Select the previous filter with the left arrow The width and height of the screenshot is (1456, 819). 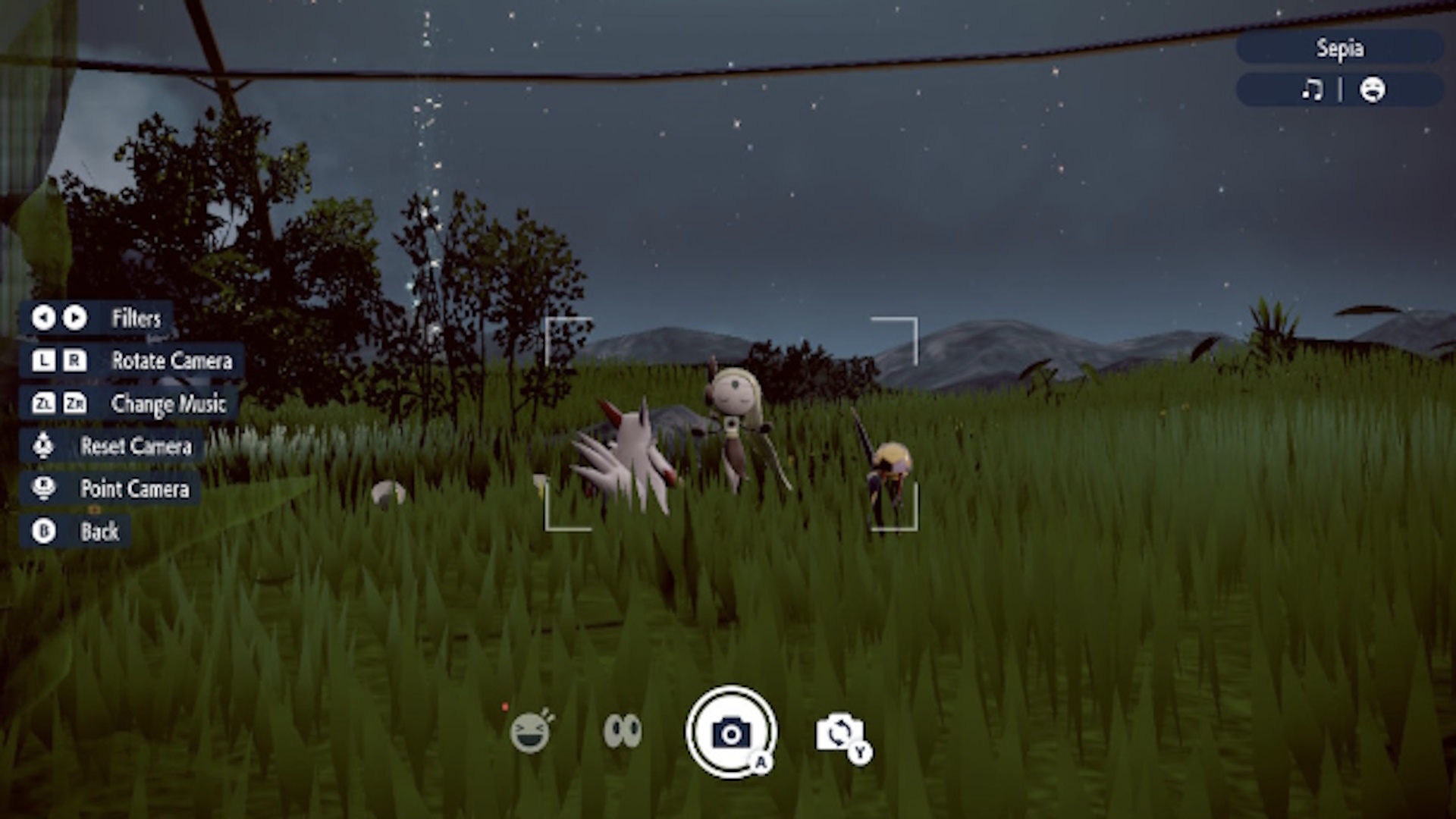tap(43, 318)
